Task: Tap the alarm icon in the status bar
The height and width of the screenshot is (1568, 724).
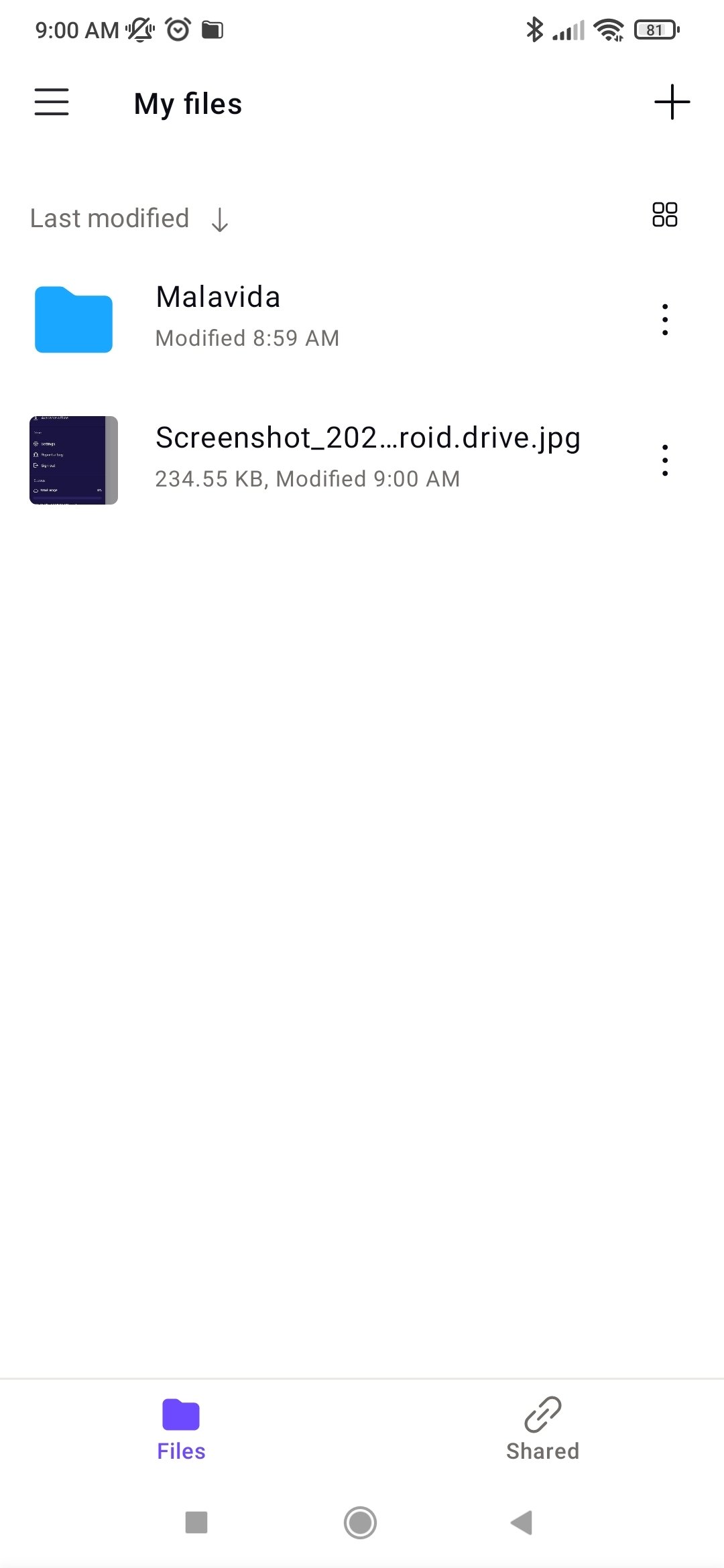Action: [x=177, y=29]
